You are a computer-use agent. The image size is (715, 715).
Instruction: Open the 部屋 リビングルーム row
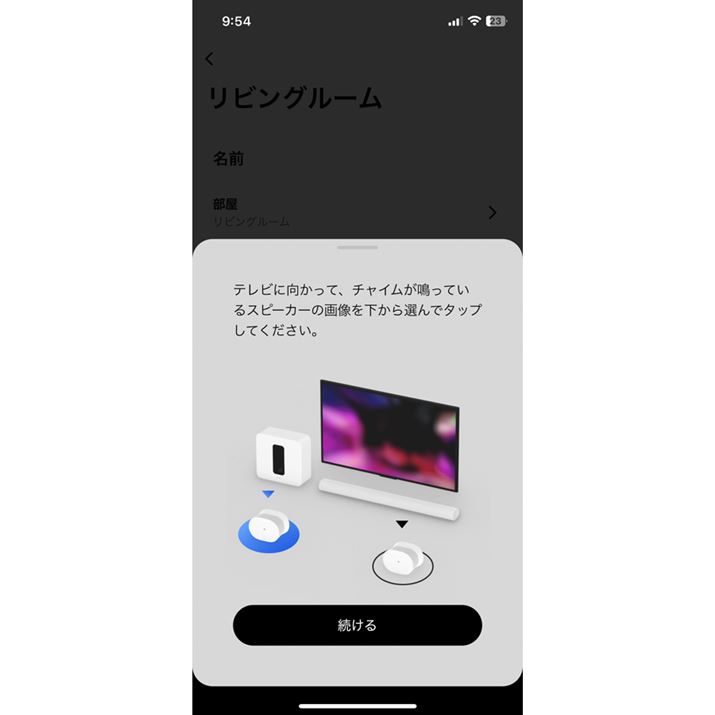pos(355,212)
